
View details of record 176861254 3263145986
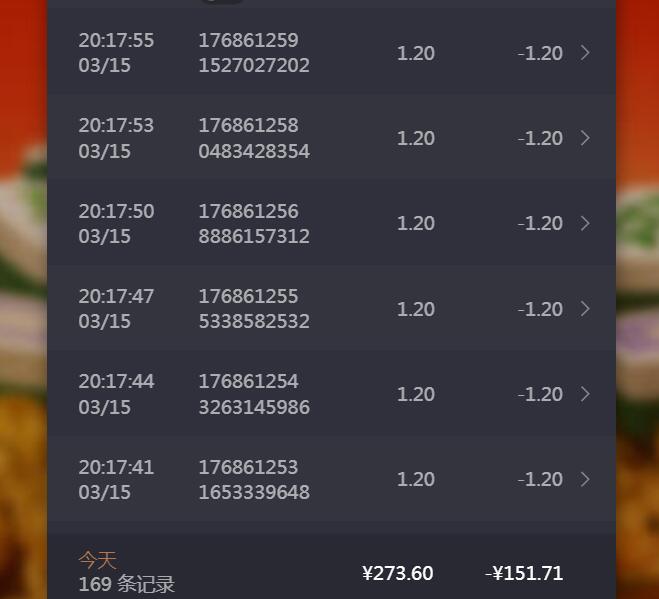[330, 394]
